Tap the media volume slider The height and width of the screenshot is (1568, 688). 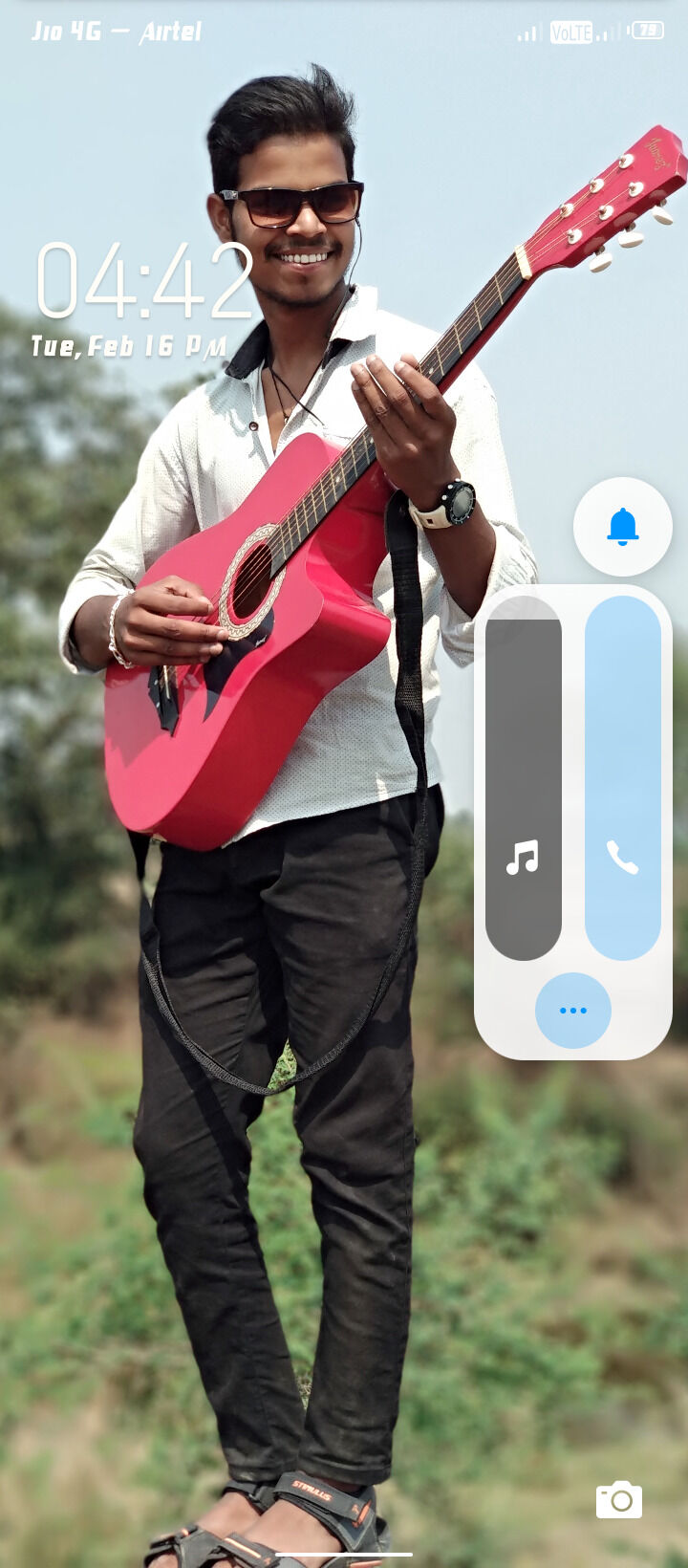pyautogui.click(x=523, y=778)
